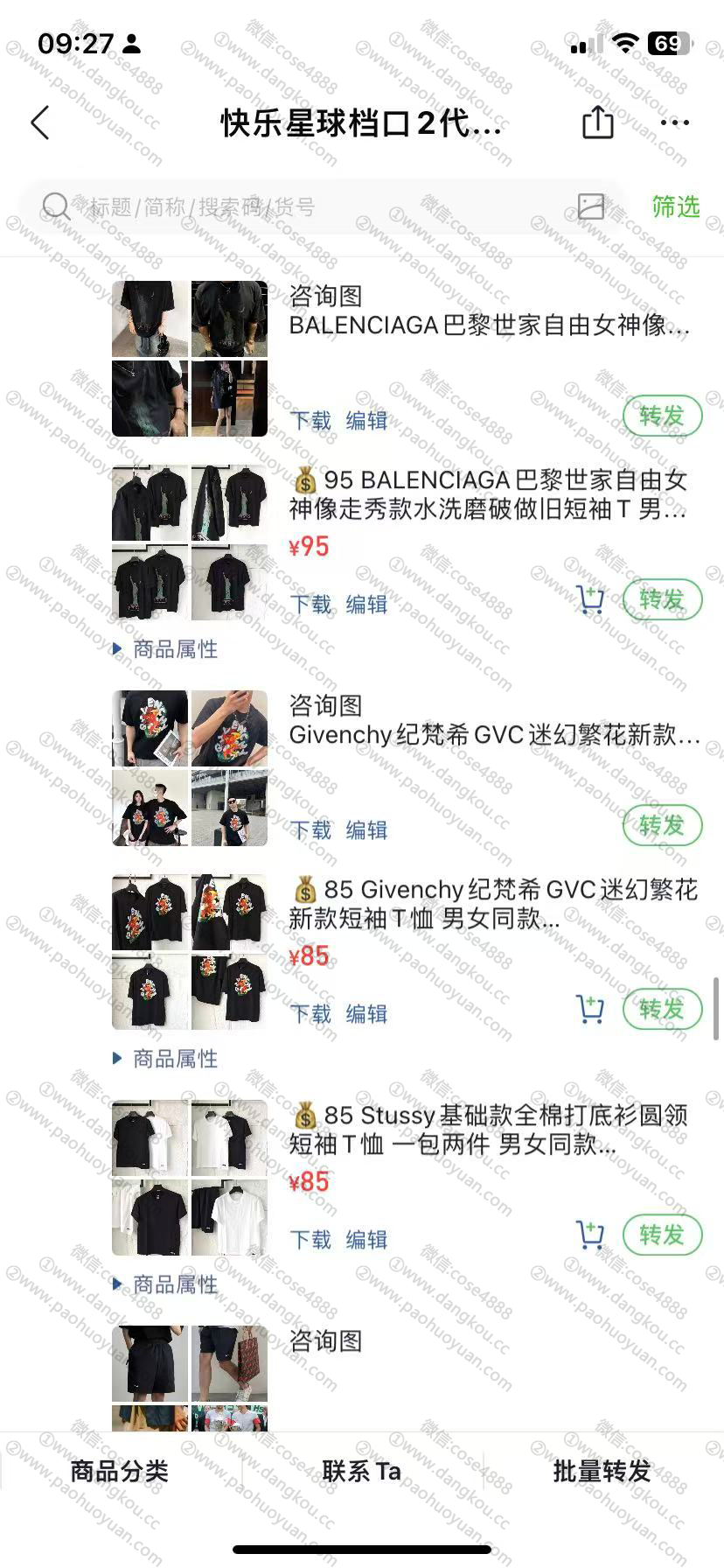Search by image icon
This screenshot has width=724, height=1568.
coord(591,206)
